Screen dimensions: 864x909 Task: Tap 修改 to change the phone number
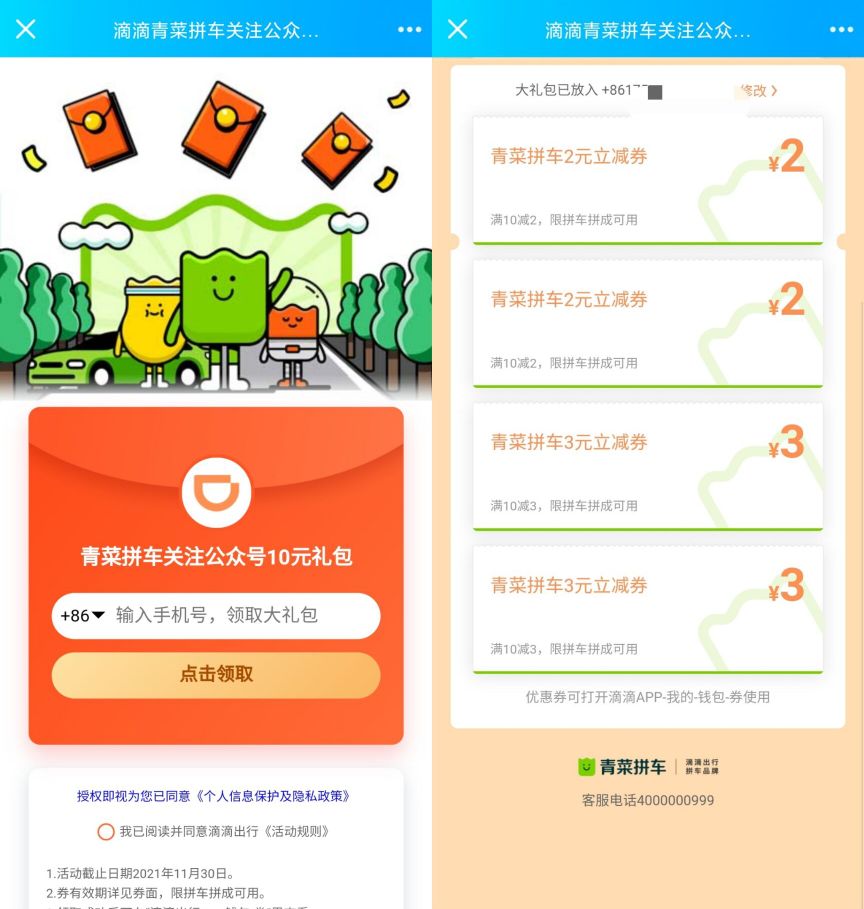coord(757,90)
